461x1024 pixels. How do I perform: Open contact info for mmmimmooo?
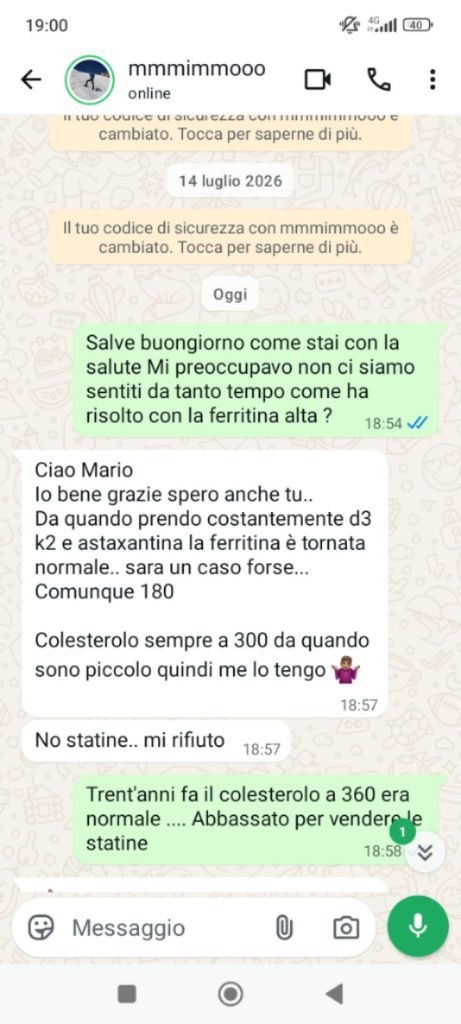coord(197,80)
